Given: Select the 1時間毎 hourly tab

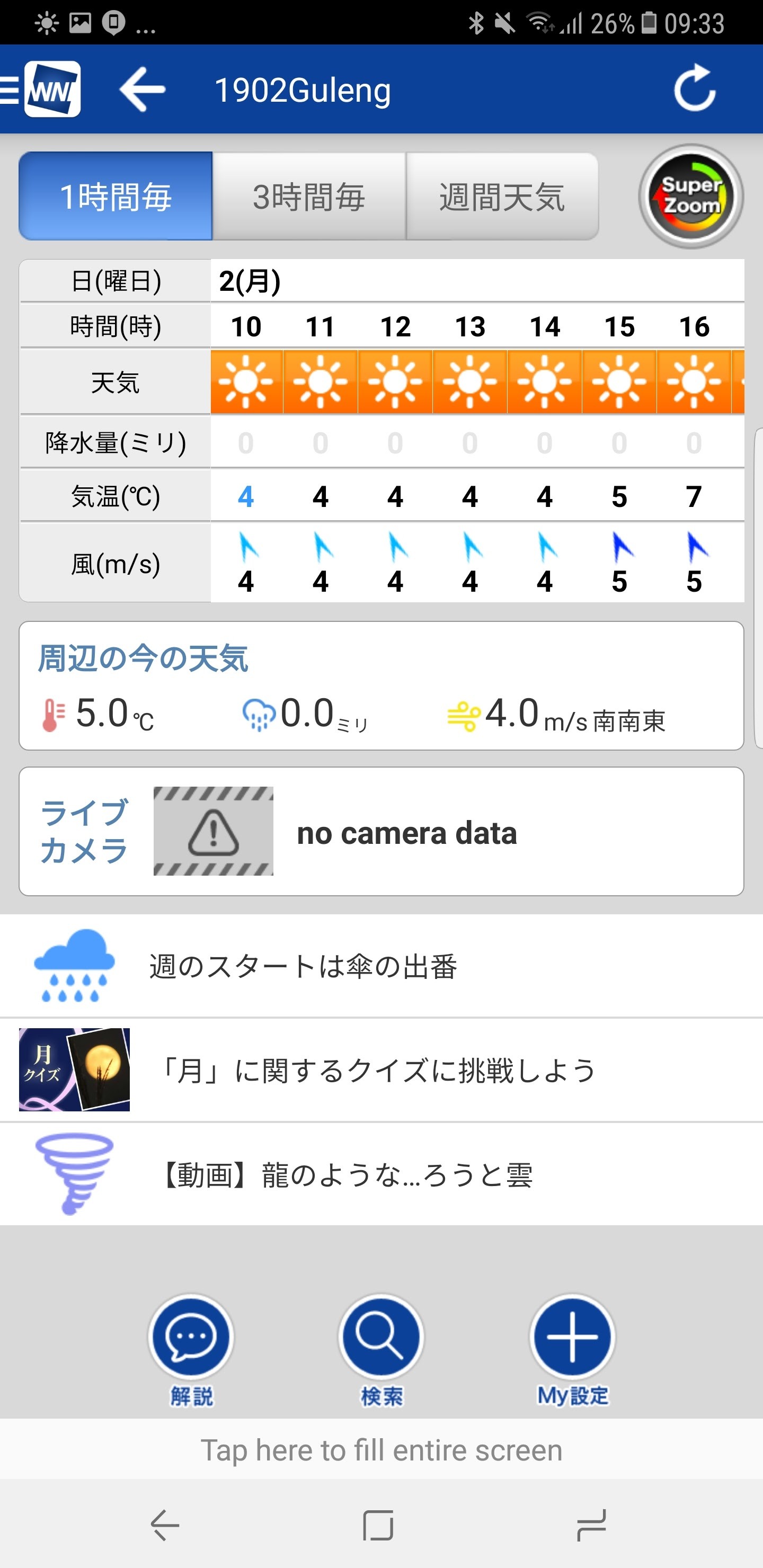Looking at the screenshot, I should coord(116,196).
